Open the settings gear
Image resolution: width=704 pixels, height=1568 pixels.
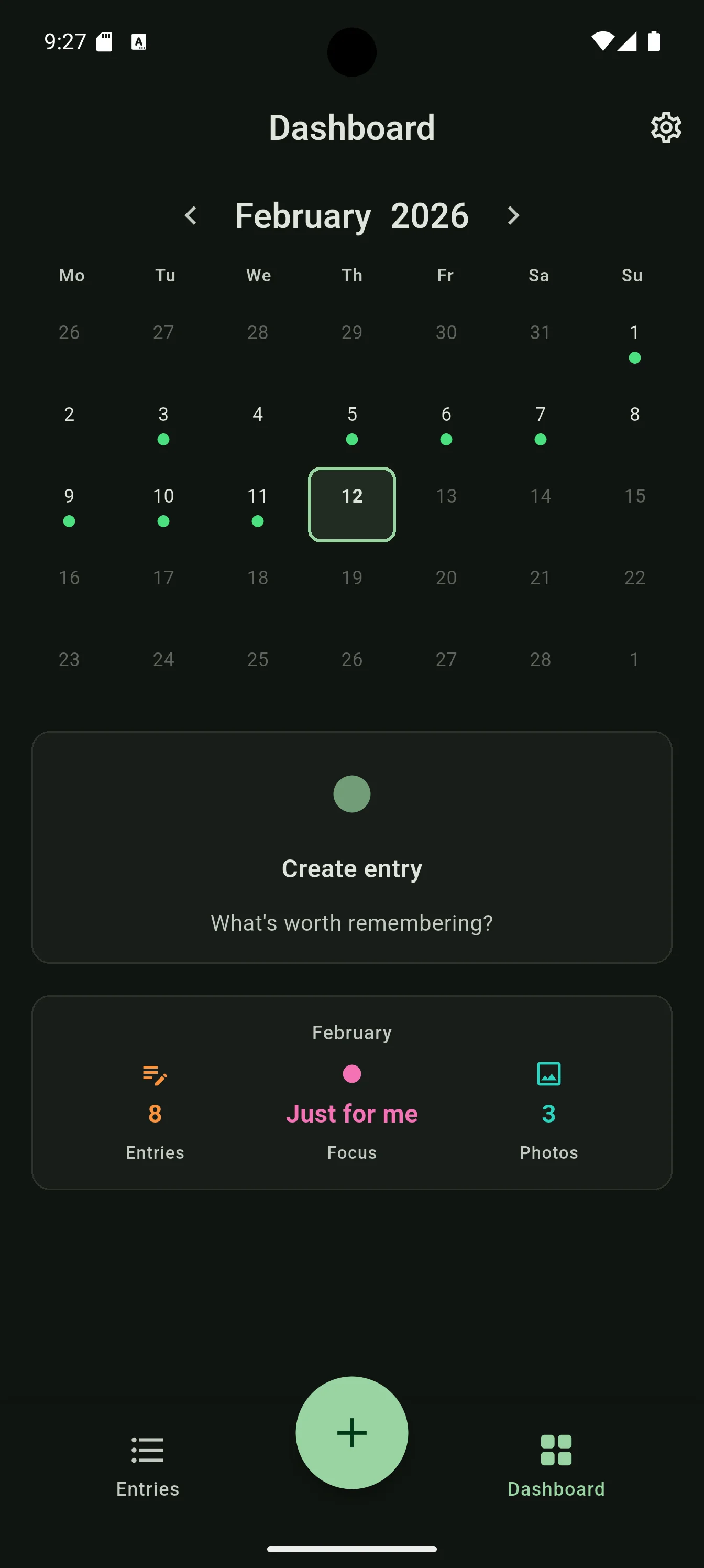[666, 127]
